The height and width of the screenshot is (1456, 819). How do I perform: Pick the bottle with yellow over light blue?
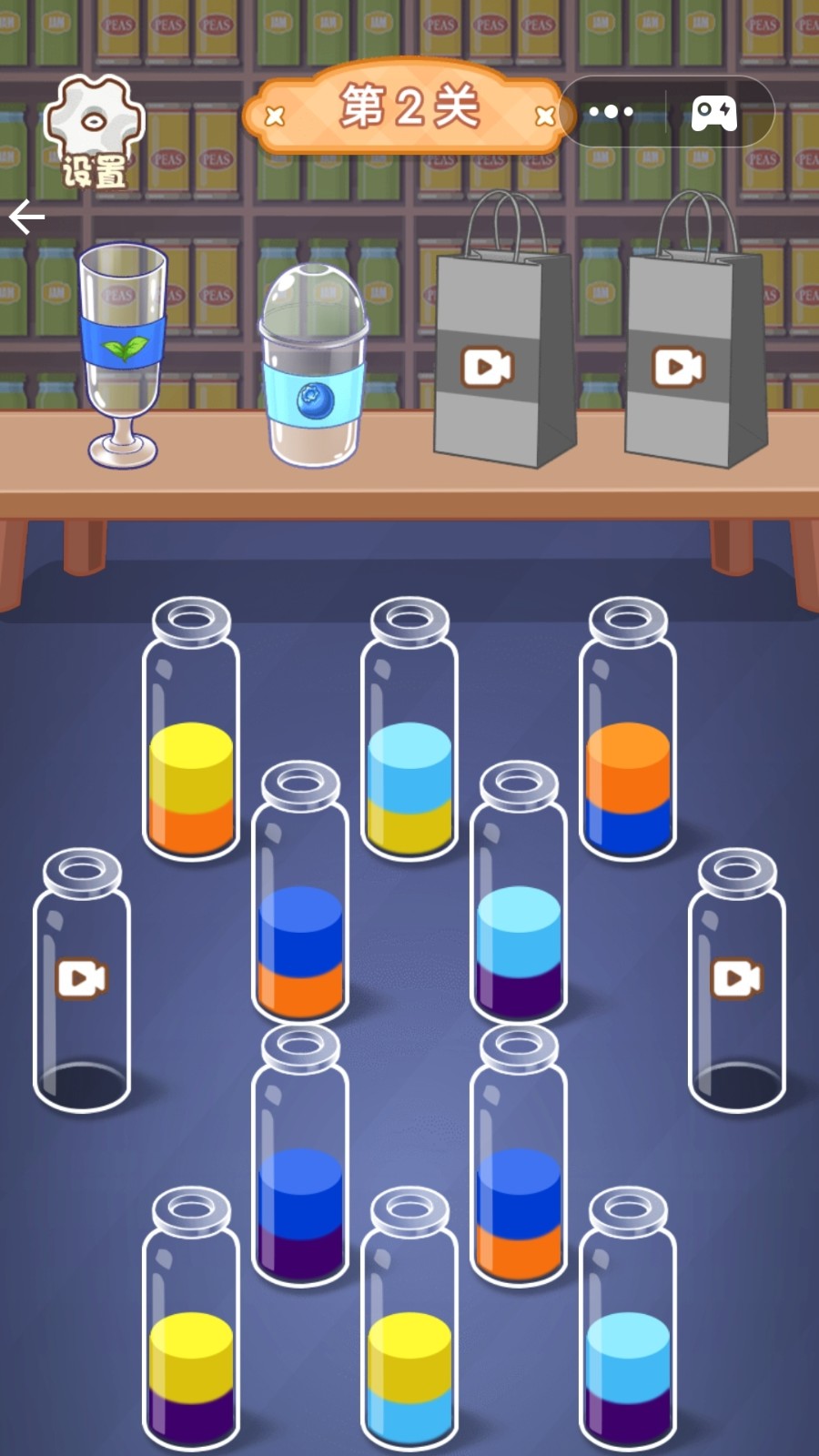click(409, 1338)
